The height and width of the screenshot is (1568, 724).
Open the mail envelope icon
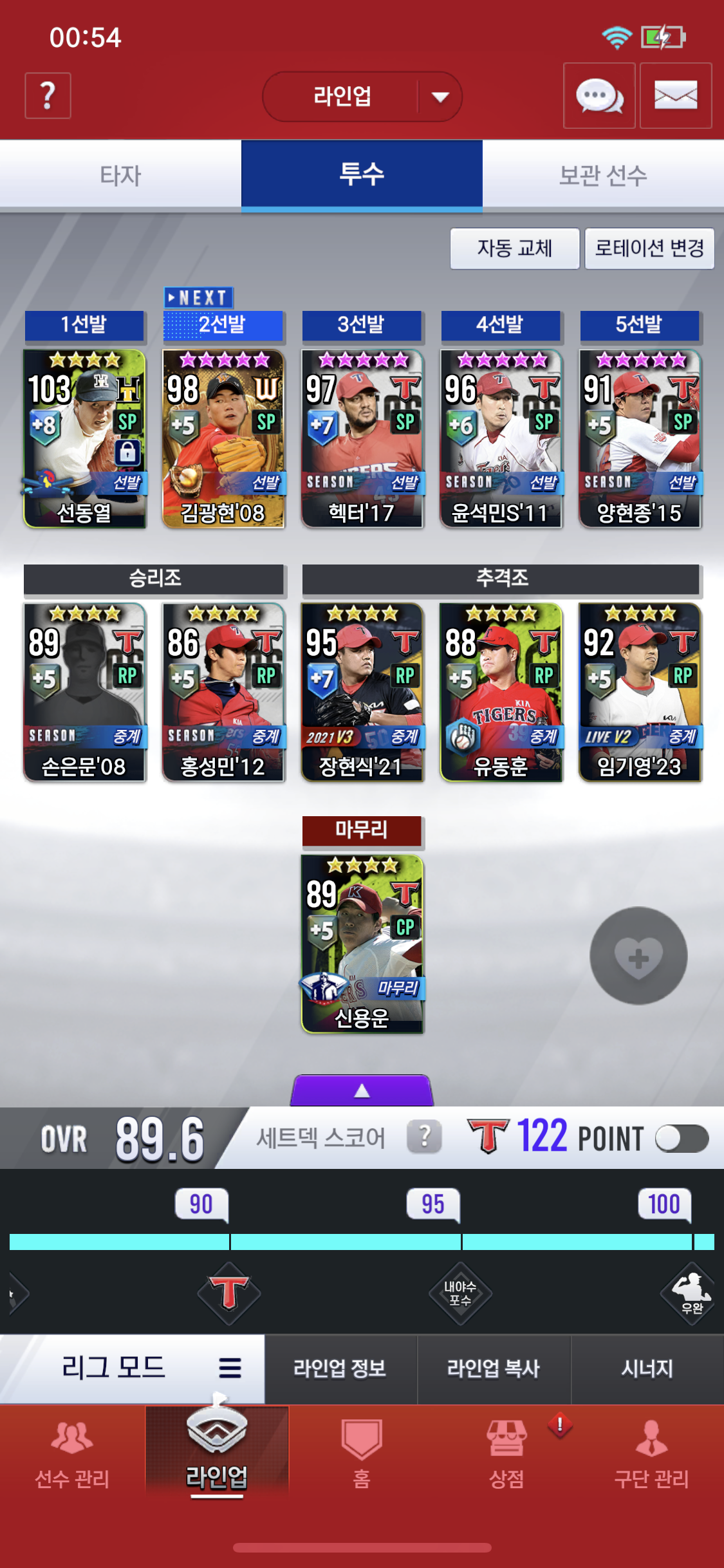[676, 95]
